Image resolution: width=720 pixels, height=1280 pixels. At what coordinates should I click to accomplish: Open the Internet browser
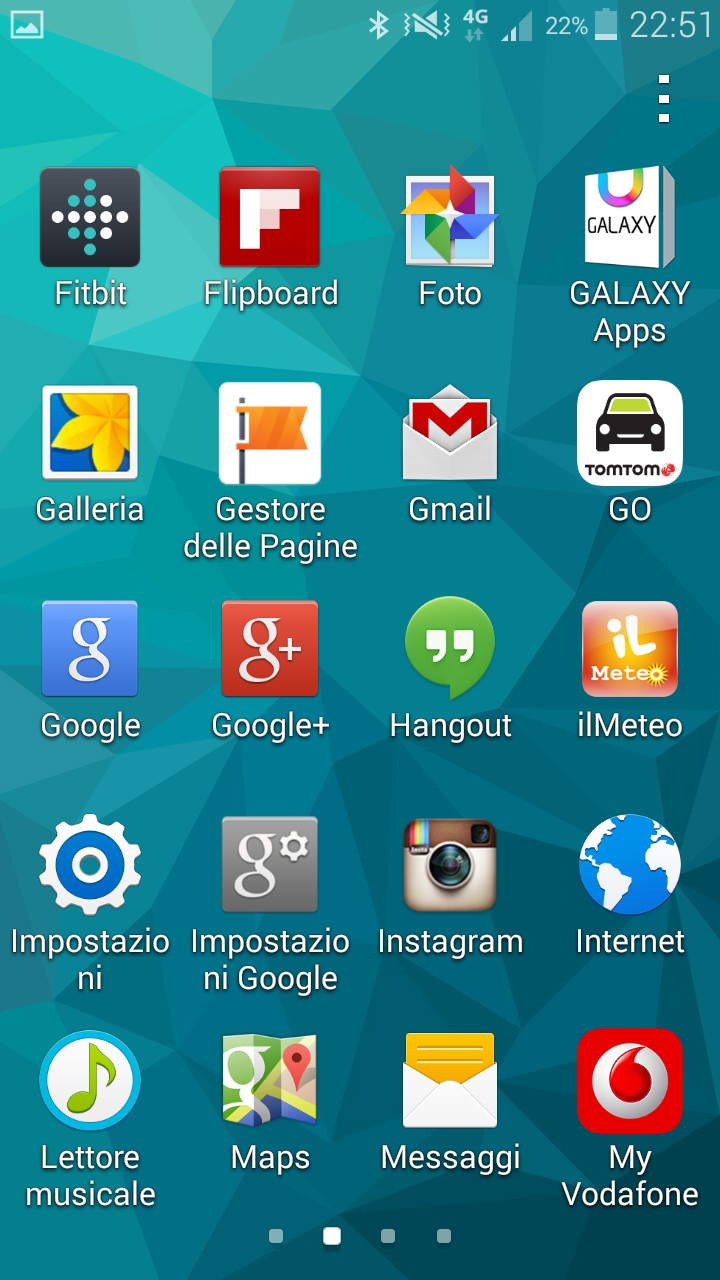tap(630, 865)
